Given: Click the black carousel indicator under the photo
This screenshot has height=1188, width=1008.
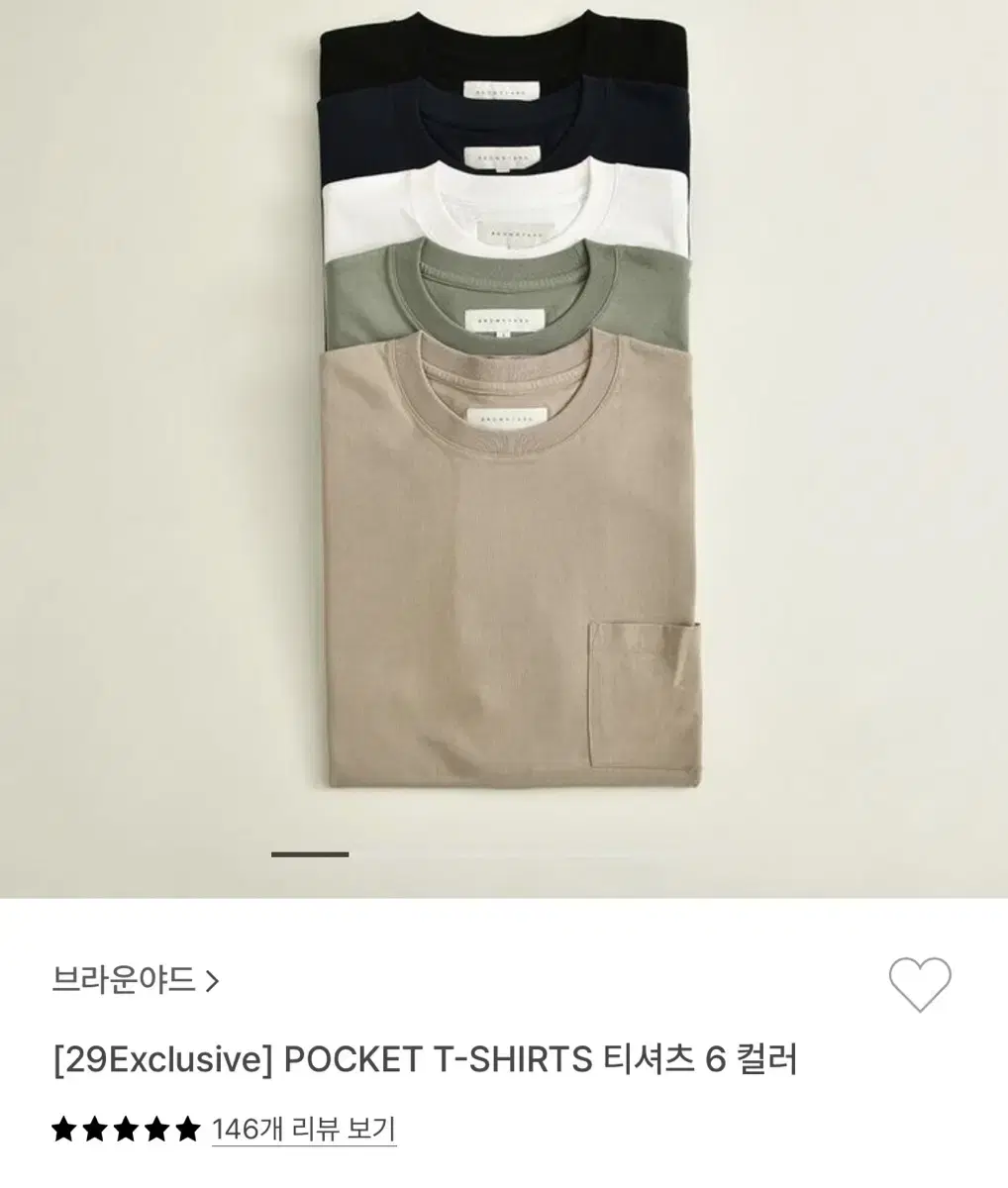Looking at the screenshot, I should pyautogui.click(x=311, y=852).
